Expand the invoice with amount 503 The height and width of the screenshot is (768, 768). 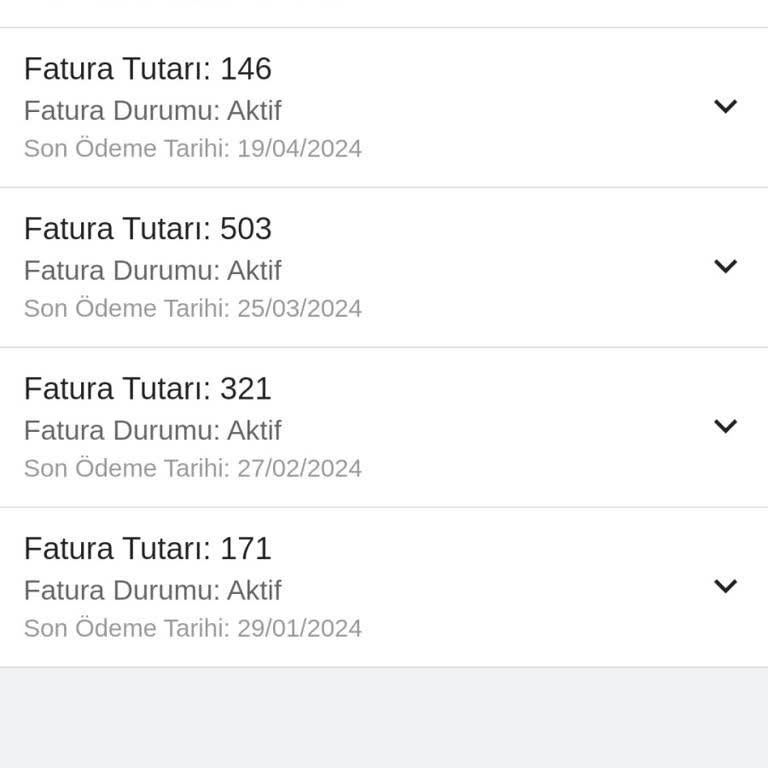[725, 267]
